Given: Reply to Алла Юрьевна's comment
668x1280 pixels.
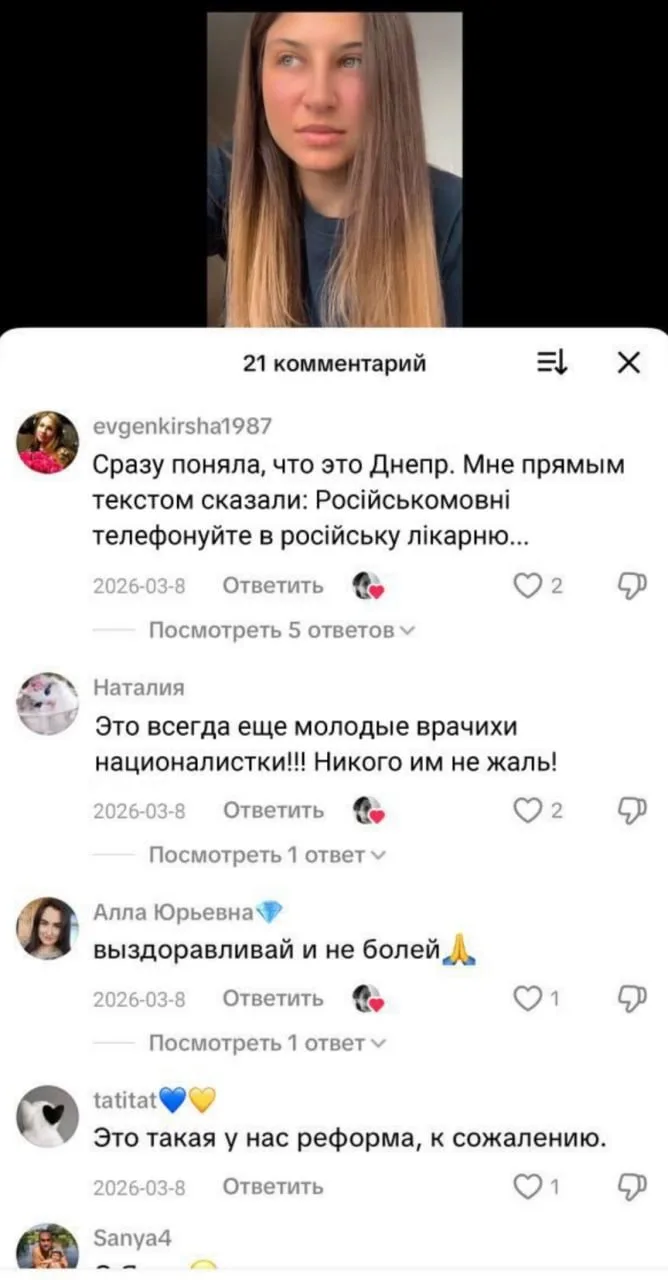Looking at the screenshot, I should [x=273, y=998].
